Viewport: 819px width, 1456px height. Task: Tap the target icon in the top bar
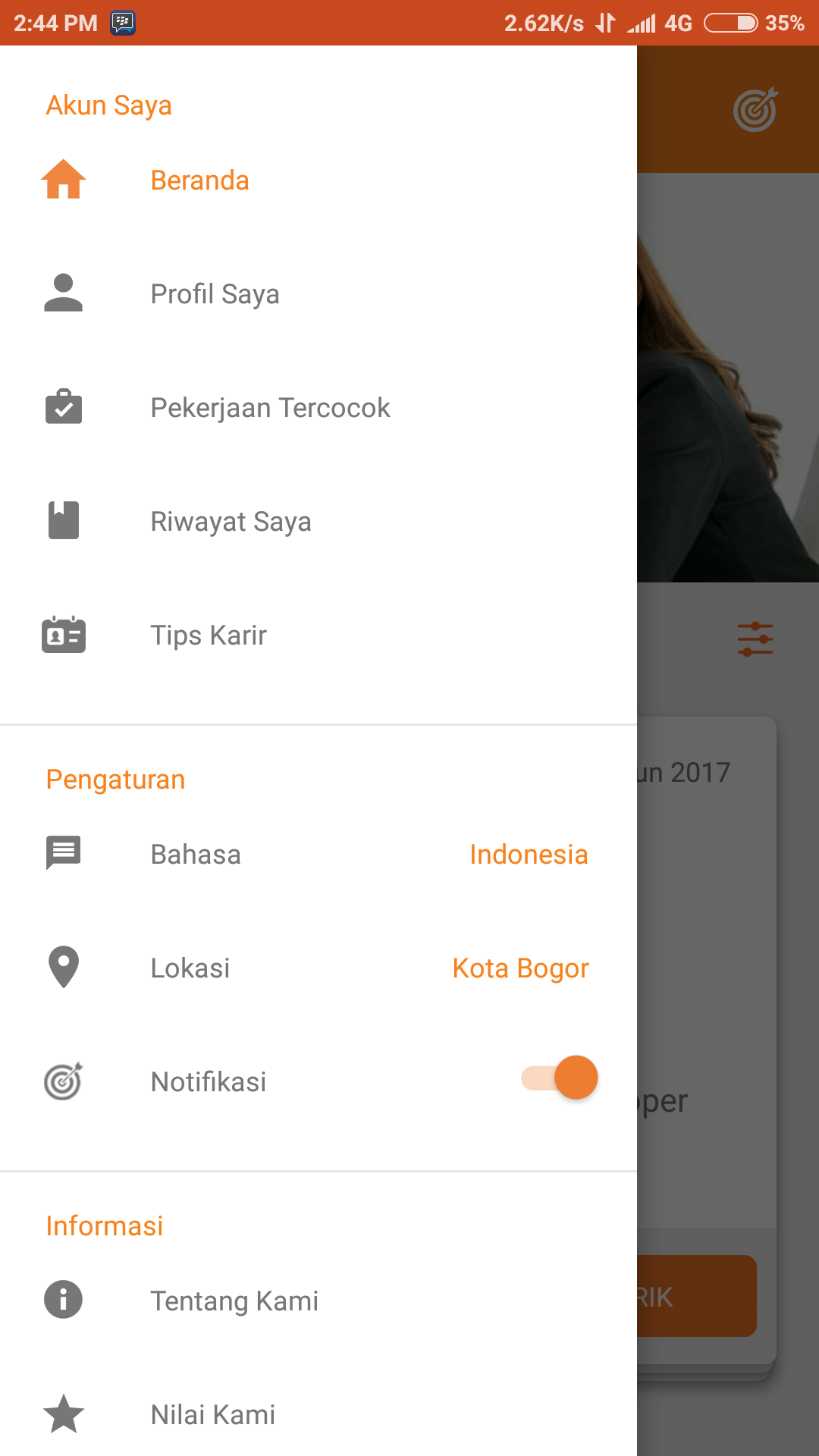pos(755,110)
